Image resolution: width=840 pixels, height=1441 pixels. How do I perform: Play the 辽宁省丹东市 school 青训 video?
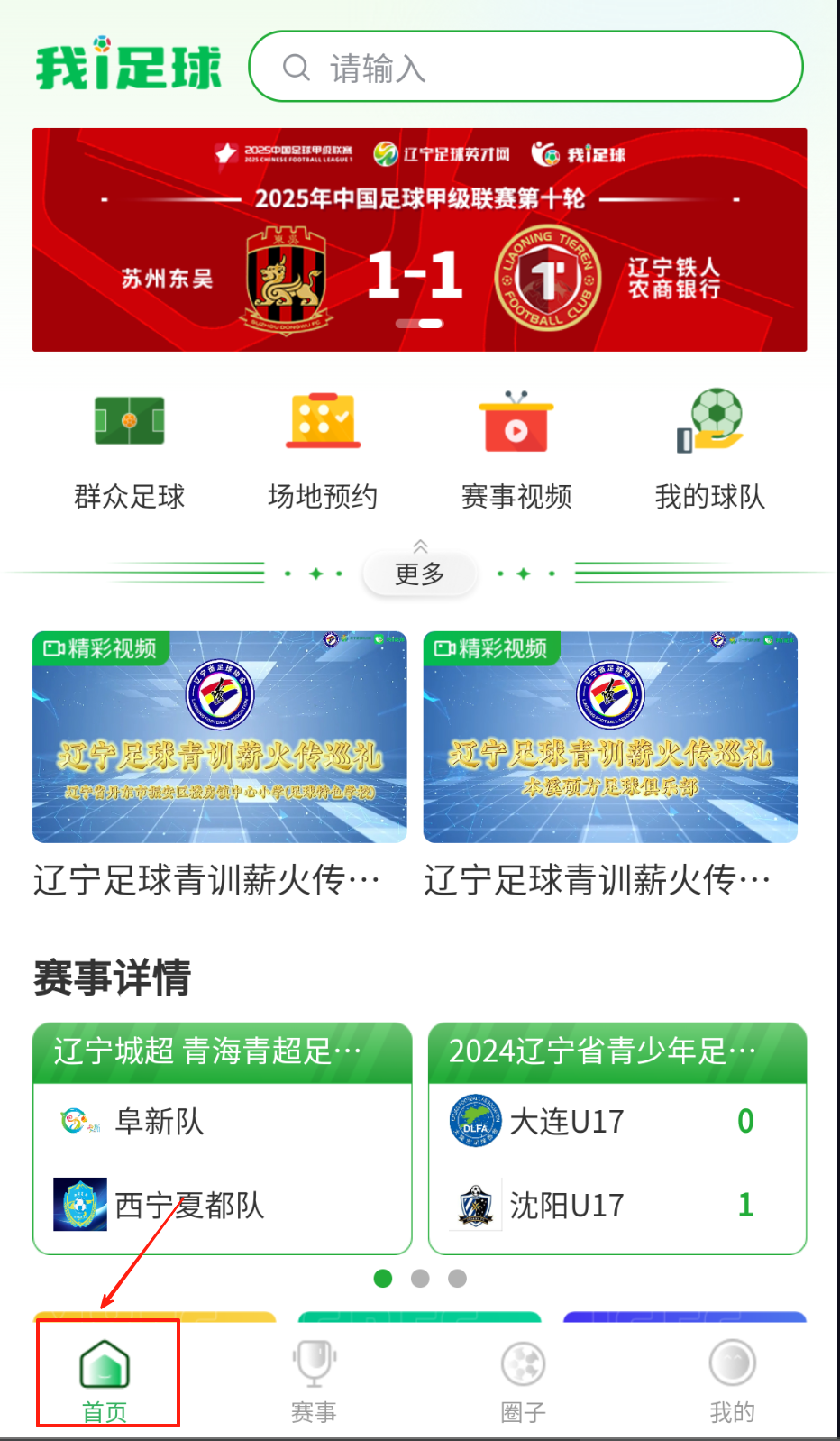point(220,738)
